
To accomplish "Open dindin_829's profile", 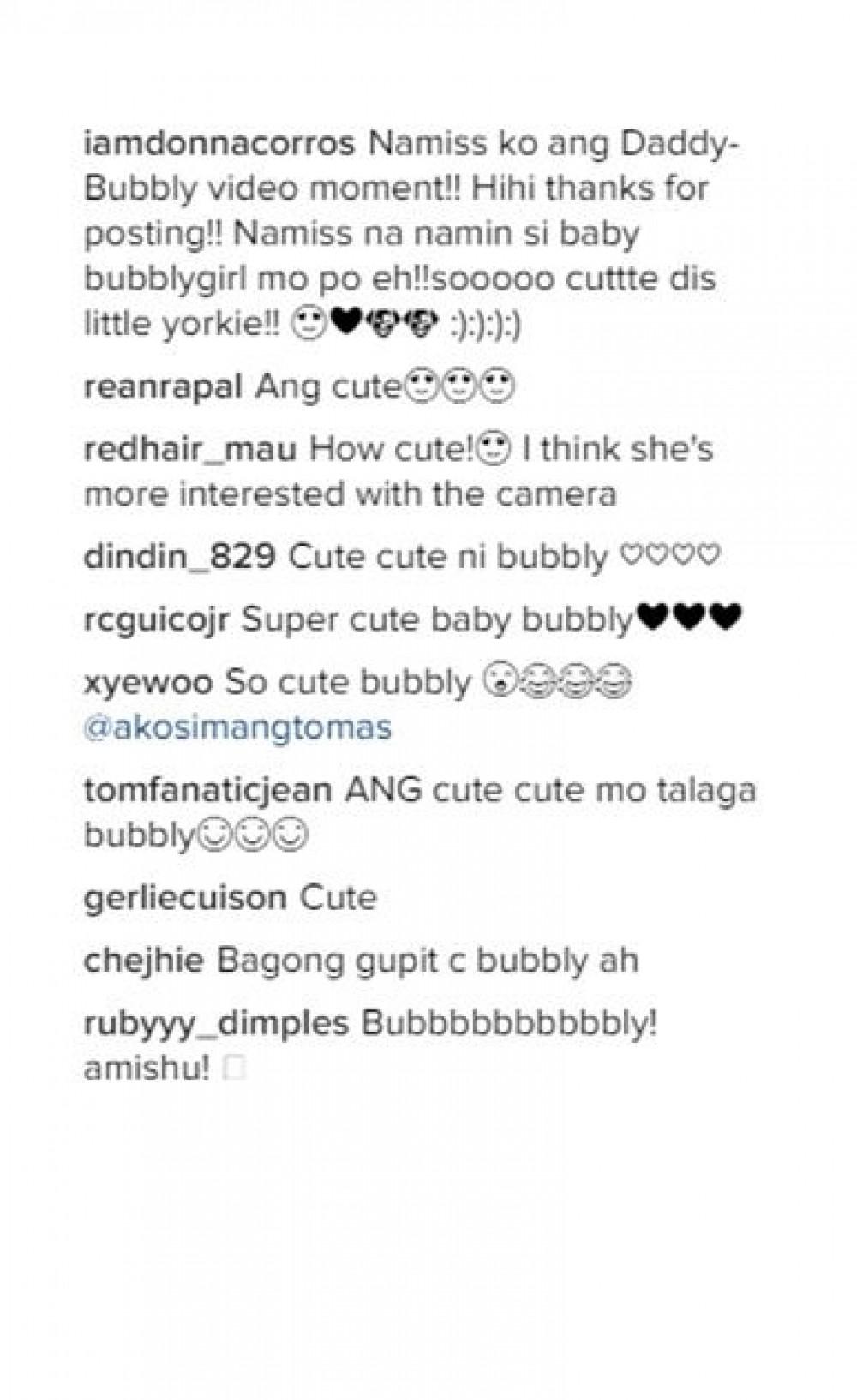I will click(179, 557).
